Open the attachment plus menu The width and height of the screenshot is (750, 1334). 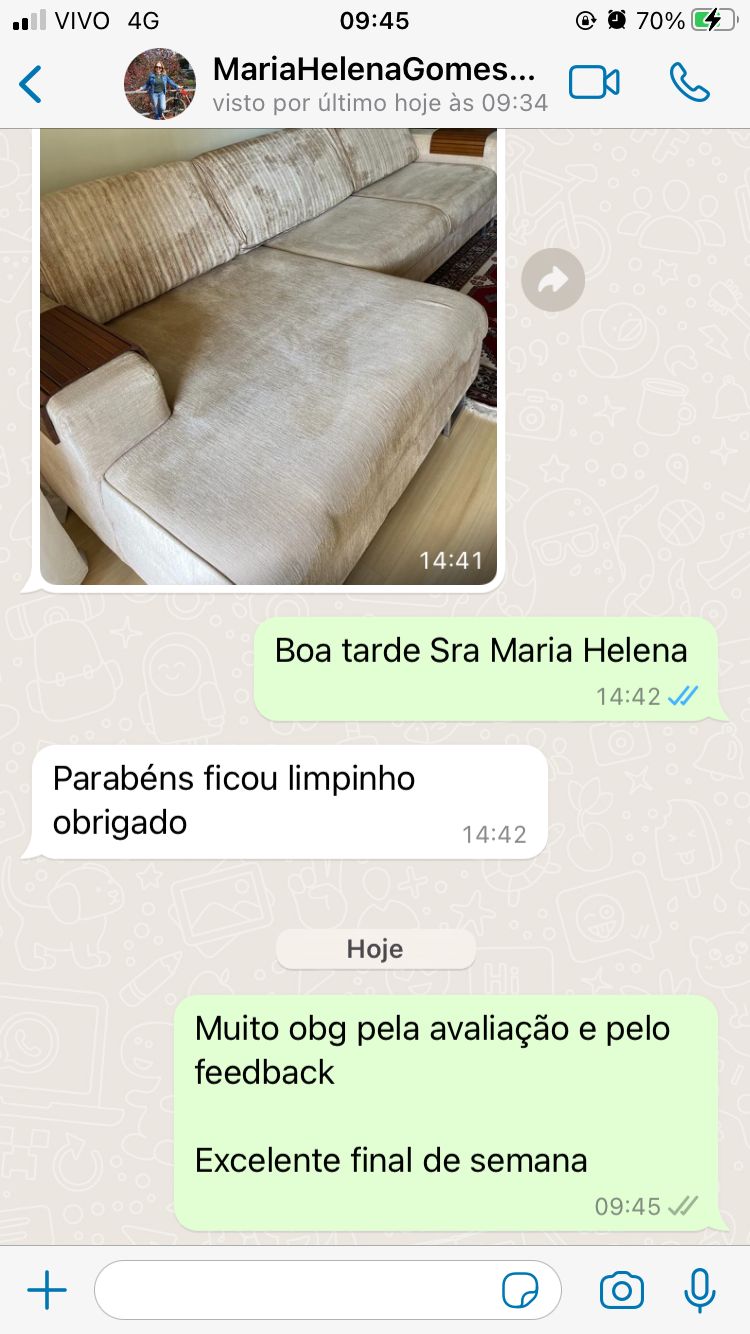(x=47, y=1291)
